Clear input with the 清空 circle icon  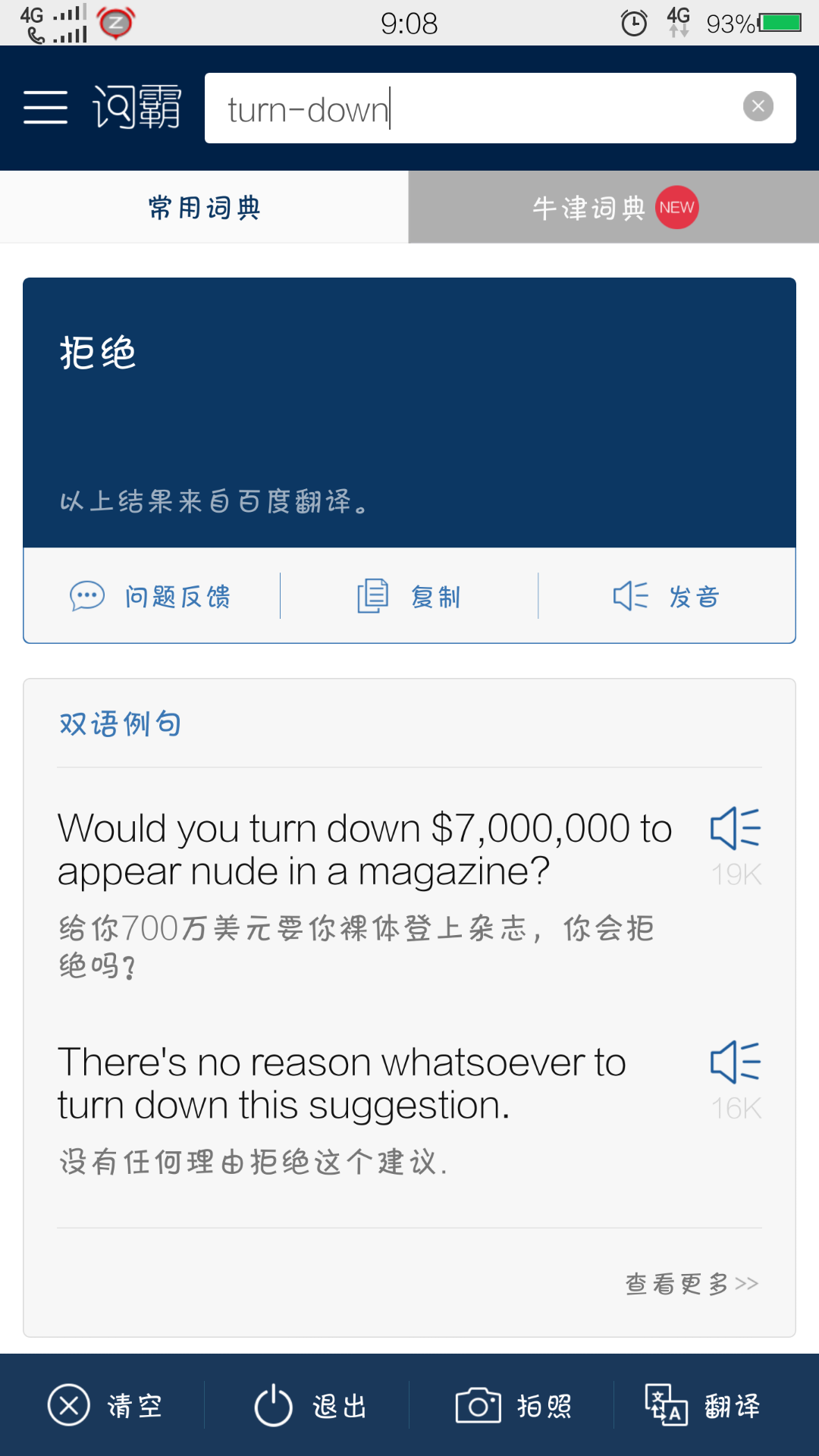point(67,1405)
